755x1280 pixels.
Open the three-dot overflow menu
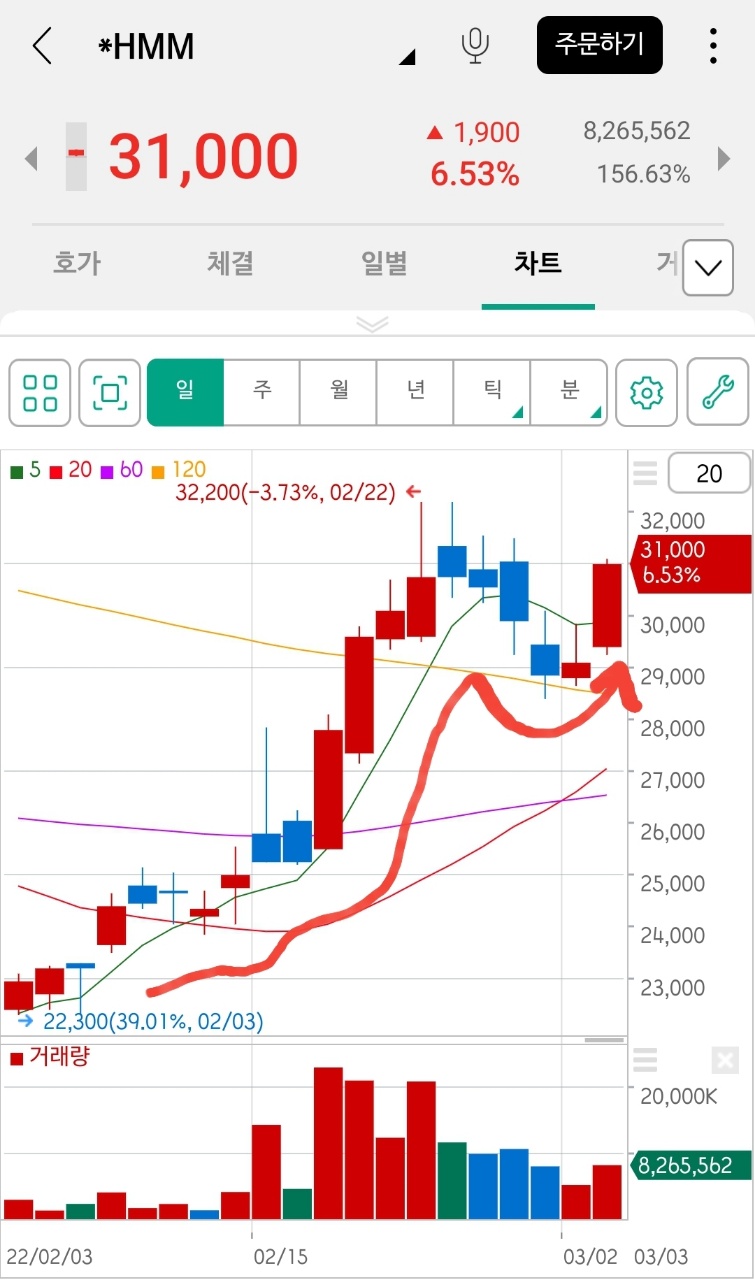713,45
